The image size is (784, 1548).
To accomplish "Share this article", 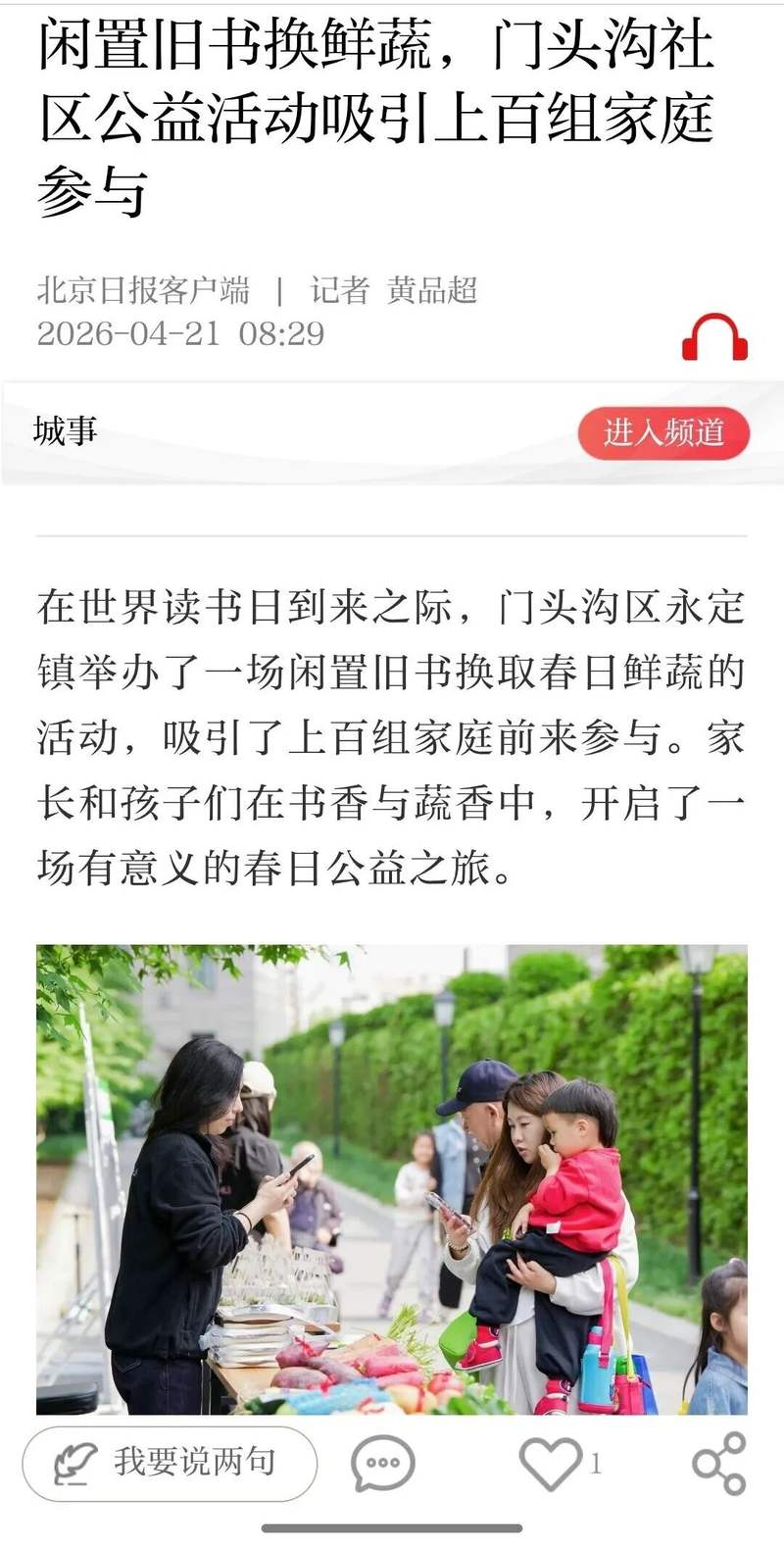I will point(719,1463).
